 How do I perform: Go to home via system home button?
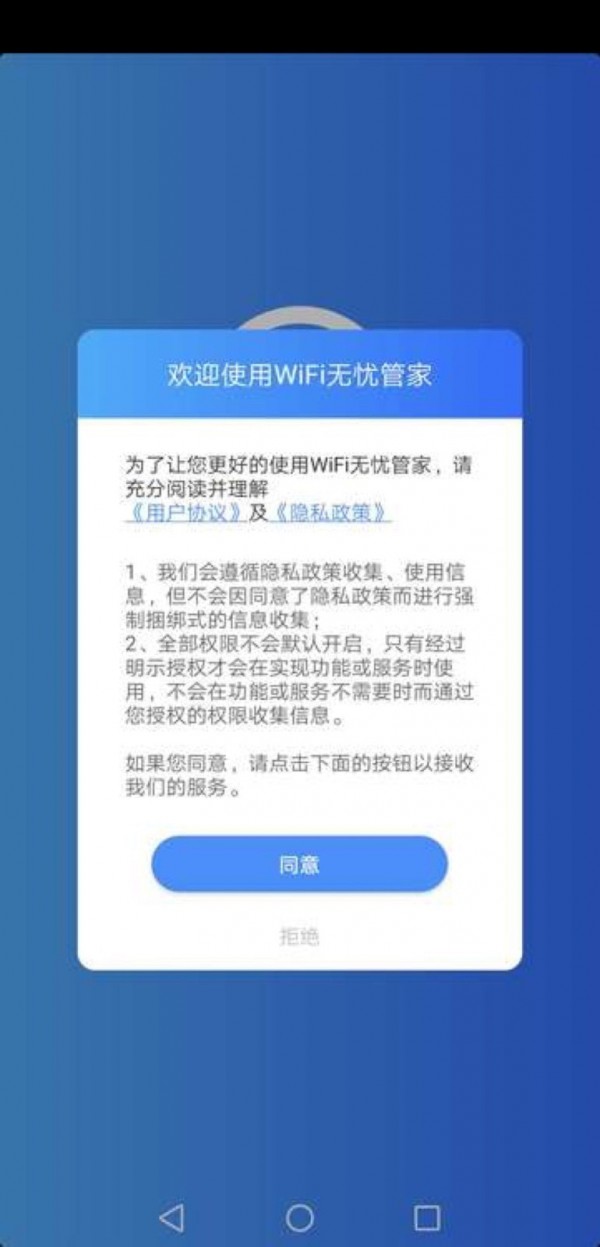(x=300, y=1217)
